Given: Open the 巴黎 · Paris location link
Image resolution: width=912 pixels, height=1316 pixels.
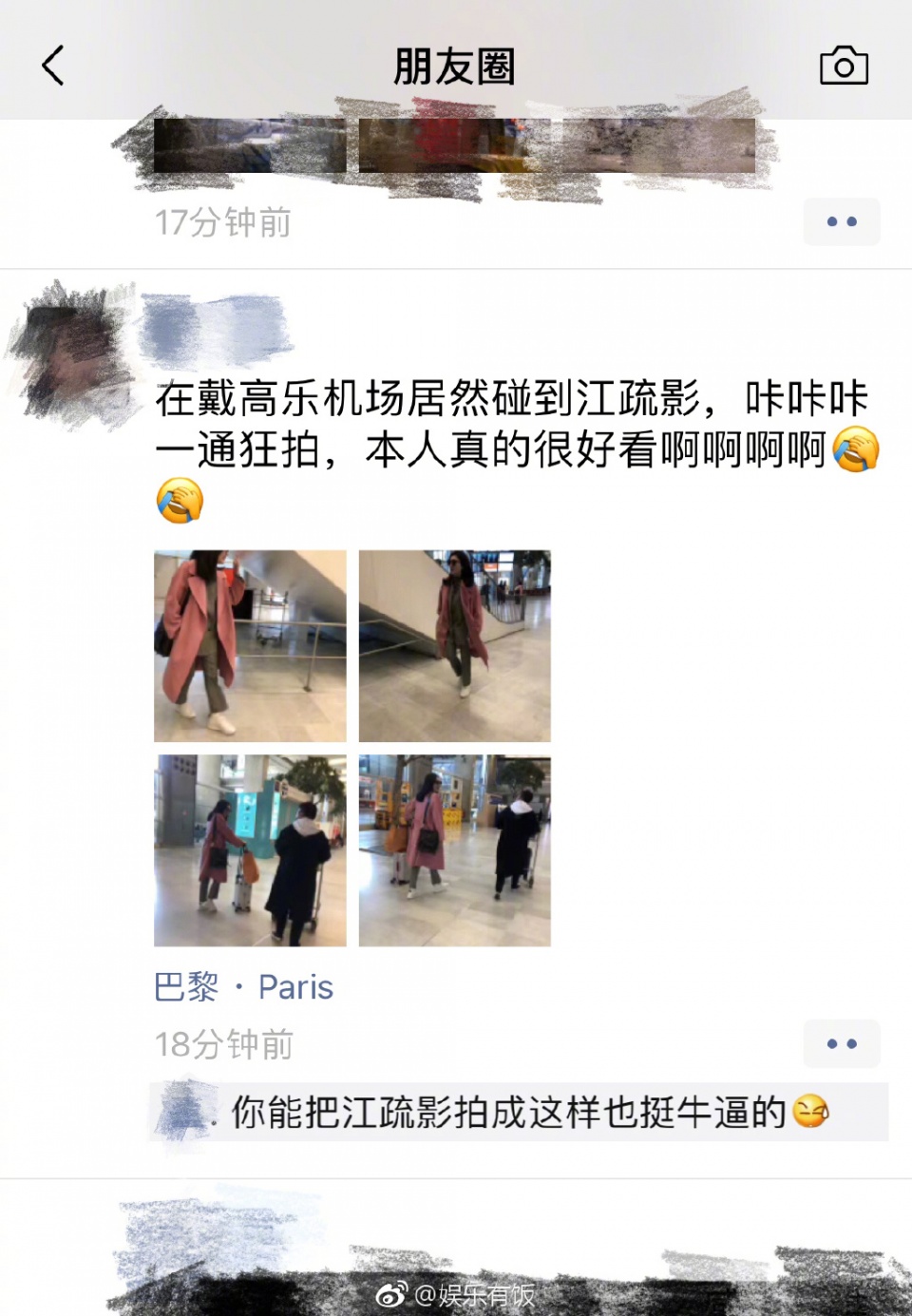Looking at the screenshot, I should pyautogui.click(x=244, y=987).
